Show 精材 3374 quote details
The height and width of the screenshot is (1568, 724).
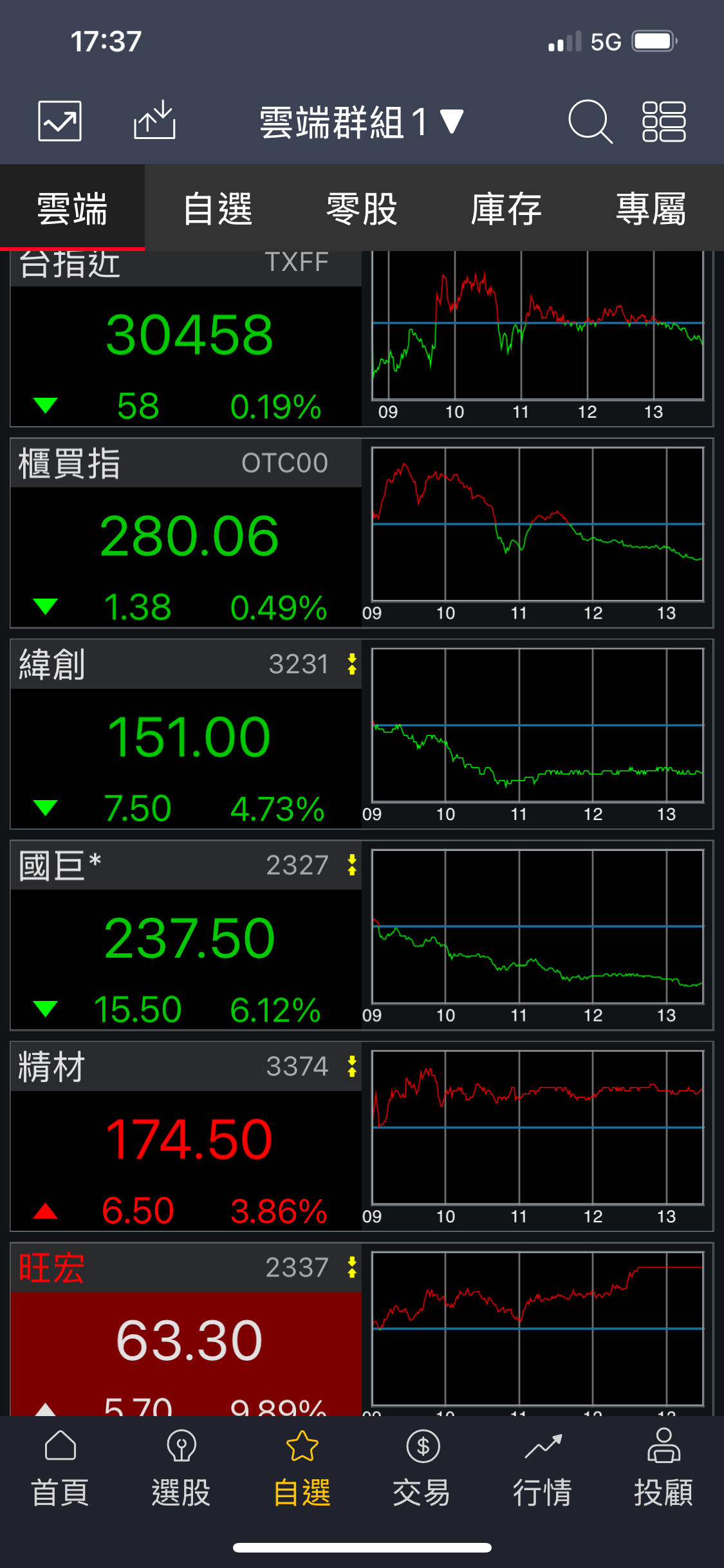(187, 1137)
